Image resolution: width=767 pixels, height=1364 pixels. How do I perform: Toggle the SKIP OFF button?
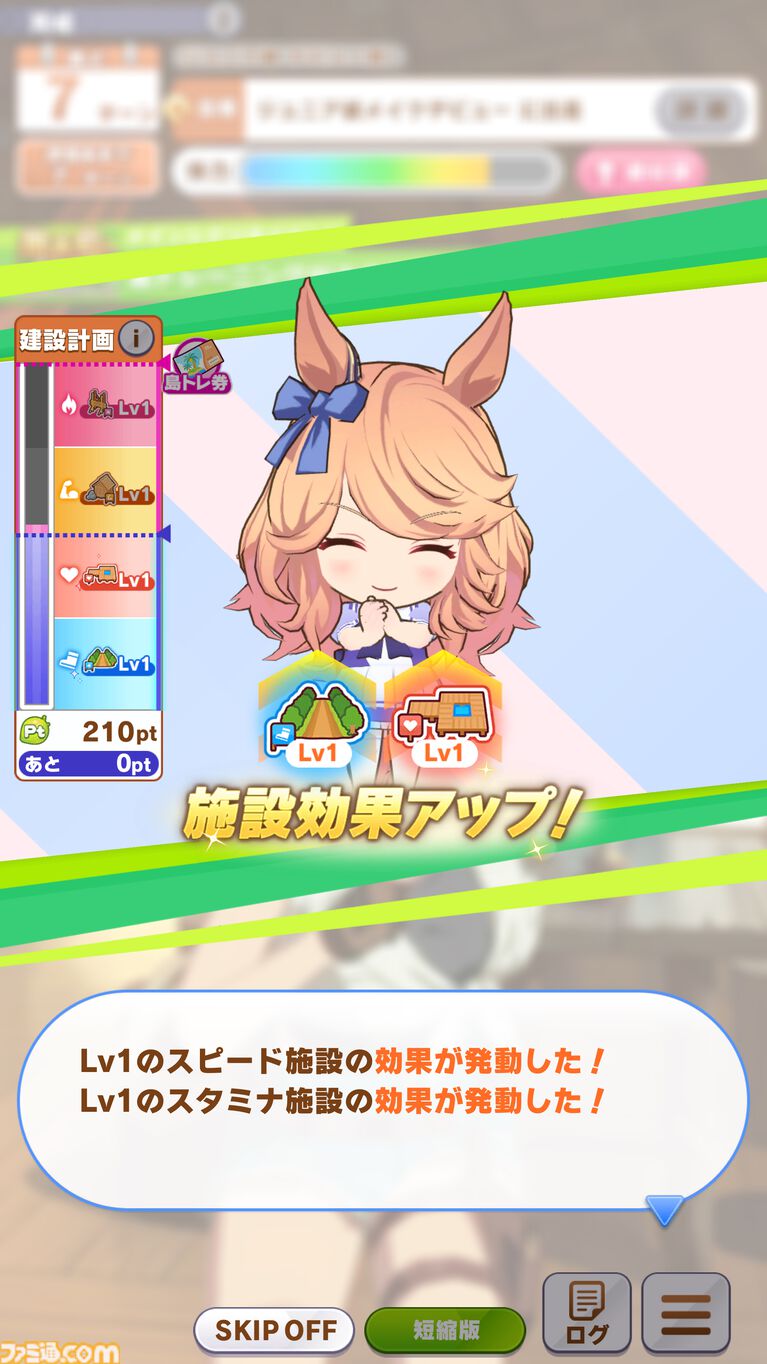point(273,1330)
